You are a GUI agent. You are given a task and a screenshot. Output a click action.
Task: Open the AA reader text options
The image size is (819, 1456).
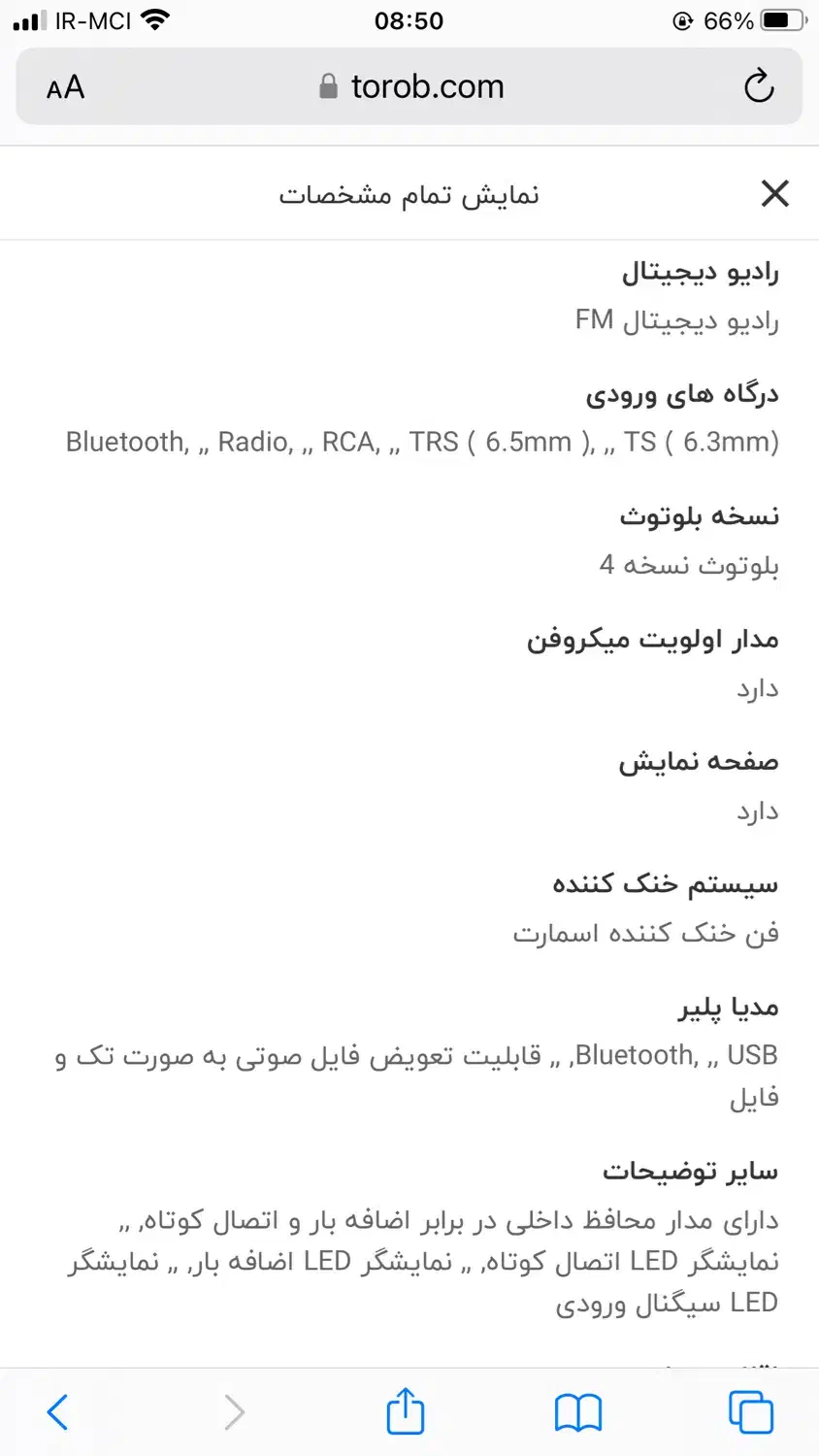pyautogui.click(x=66, y=87)
